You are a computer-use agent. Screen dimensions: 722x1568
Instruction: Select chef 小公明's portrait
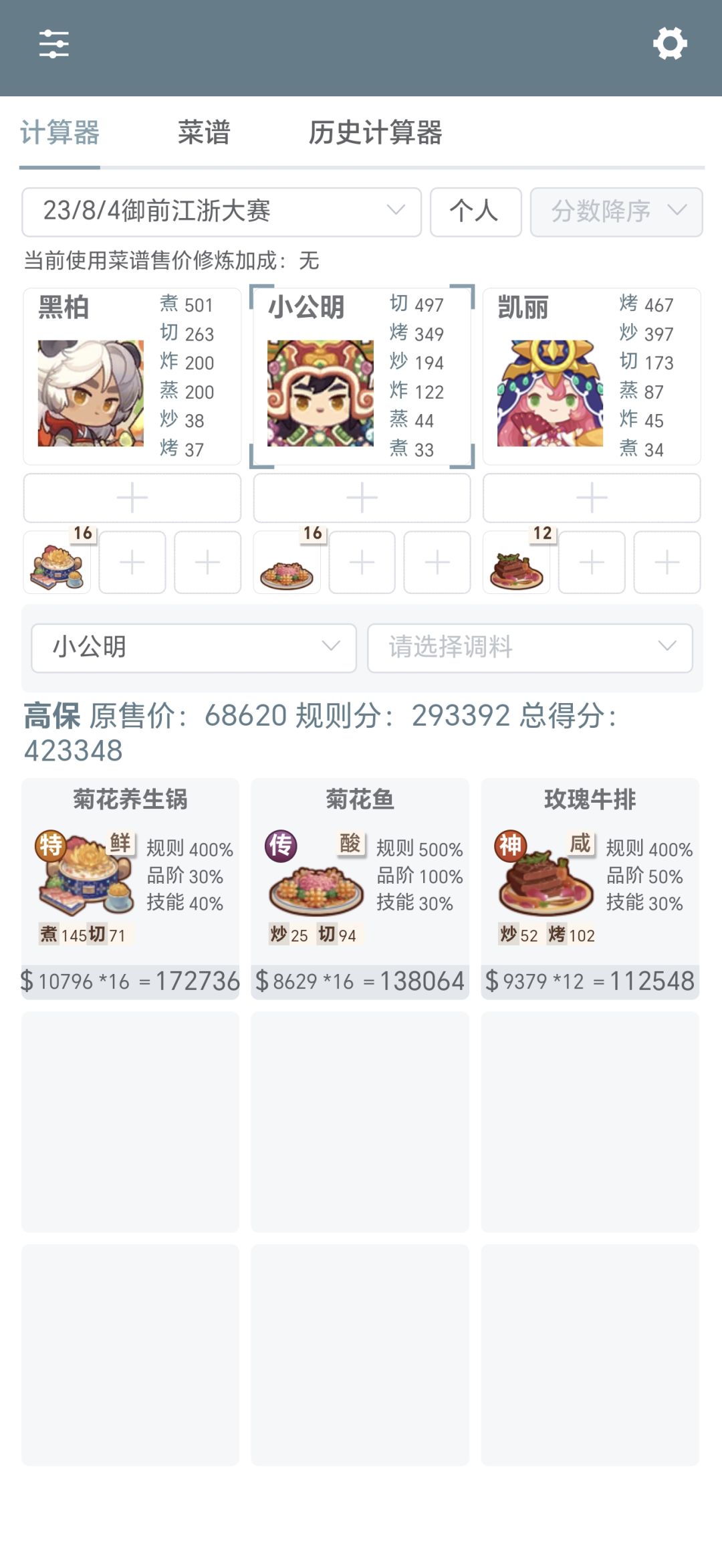tap(318, 395)
